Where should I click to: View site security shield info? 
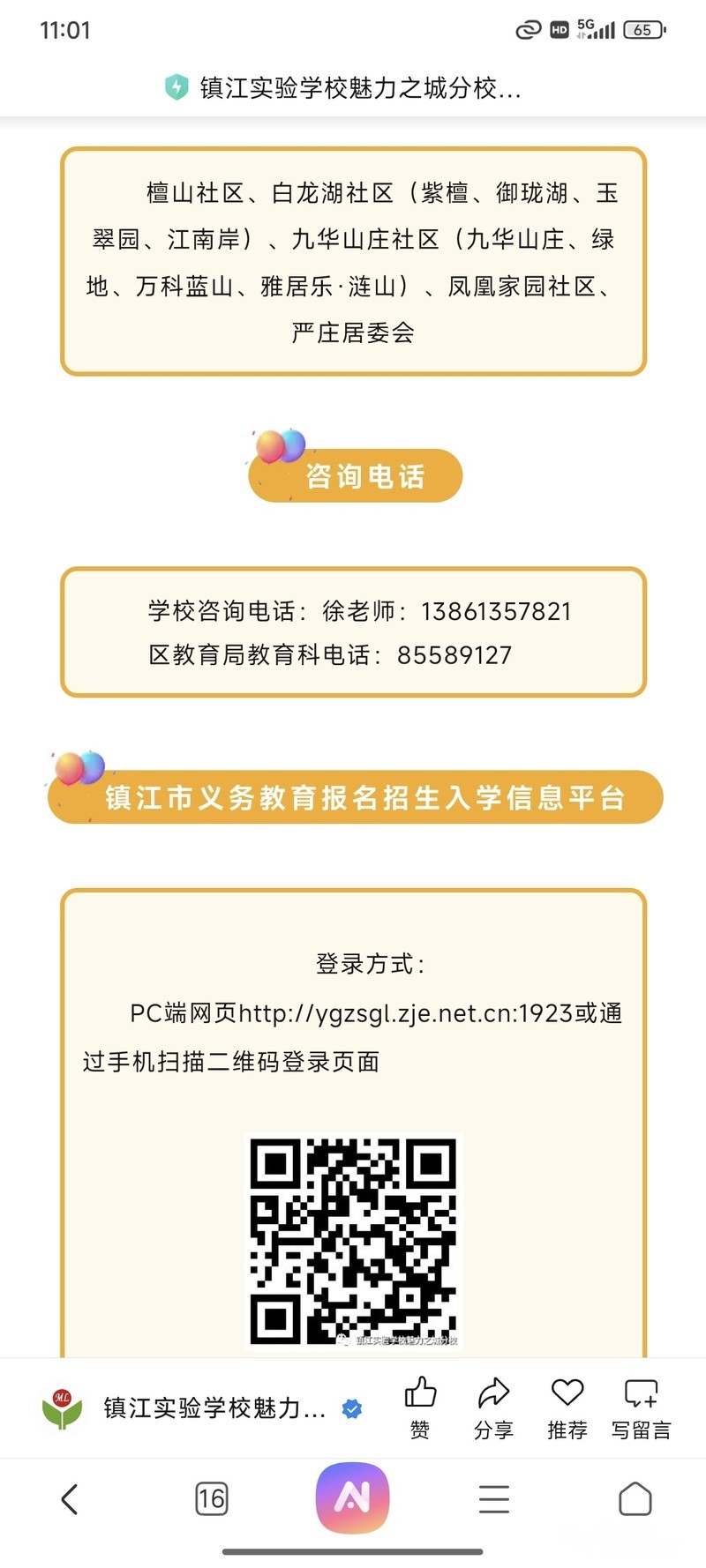[176, 87]
